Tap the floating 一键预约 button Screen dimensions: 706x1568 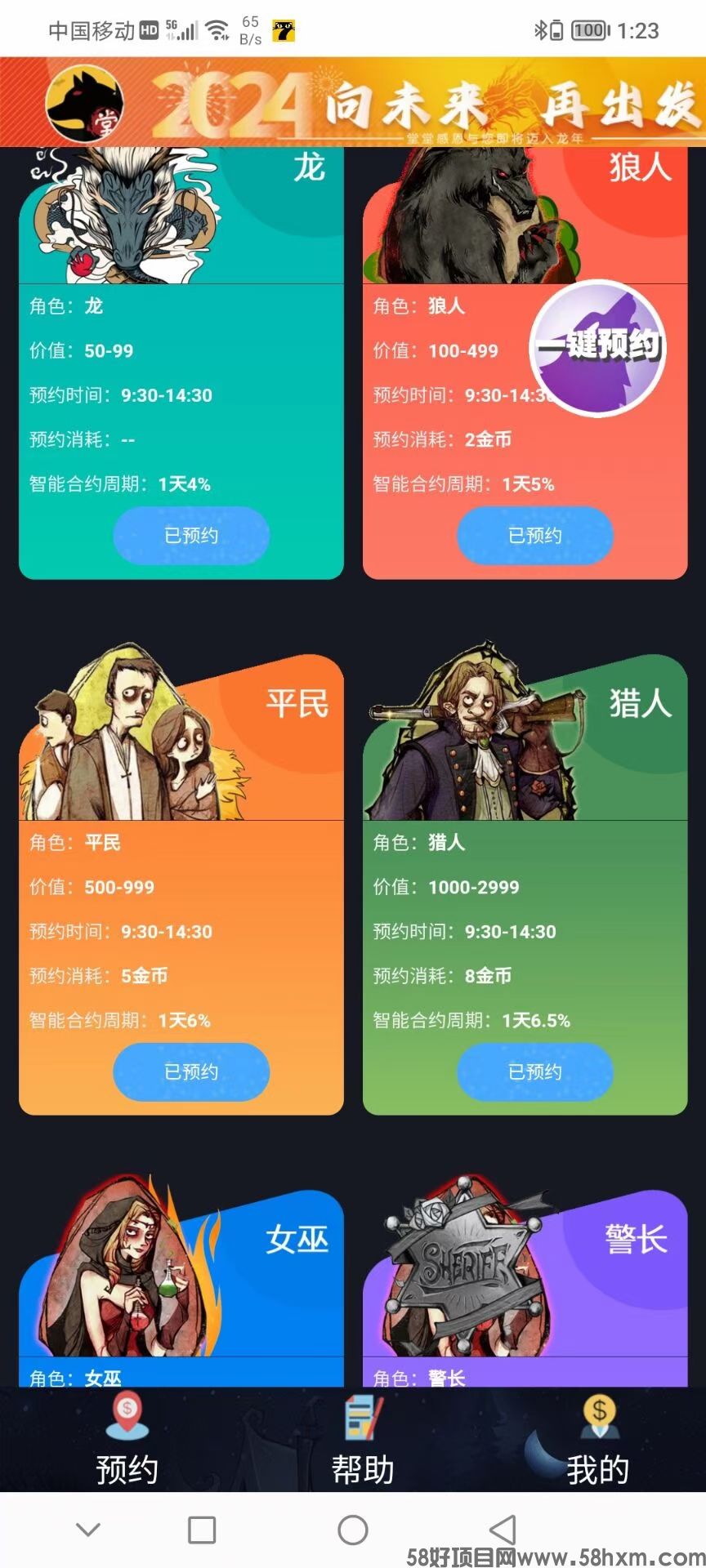[597, 348]
